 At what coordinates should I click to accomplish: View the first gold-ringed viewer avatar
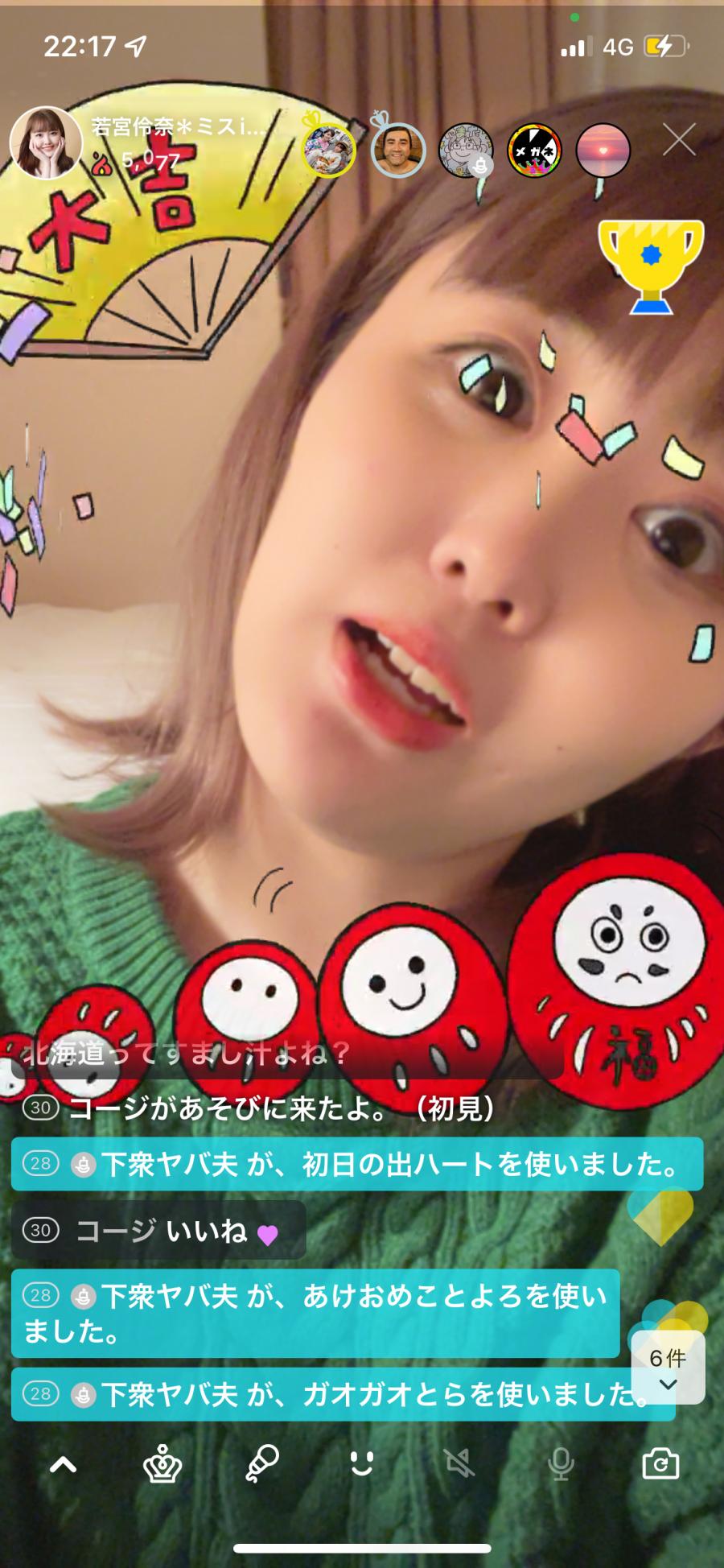tap(329, 150)
